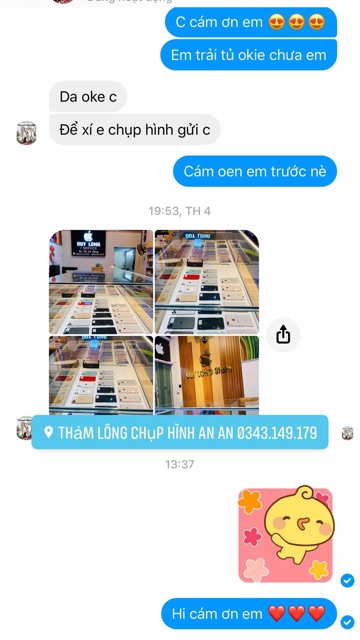This screenshot has height=640, width=360.
Task: Open the top-right photo of the phone display case
Action: click(207, 282)
